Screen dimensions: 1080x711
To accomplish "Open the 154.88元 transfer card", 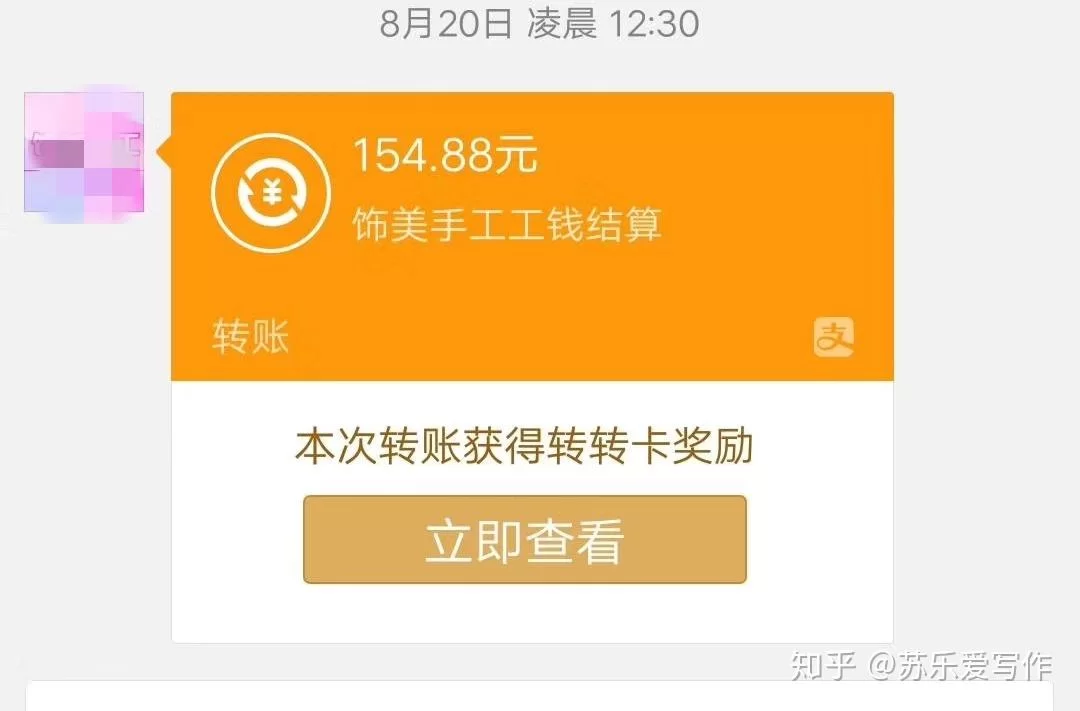I will (532, 236).
